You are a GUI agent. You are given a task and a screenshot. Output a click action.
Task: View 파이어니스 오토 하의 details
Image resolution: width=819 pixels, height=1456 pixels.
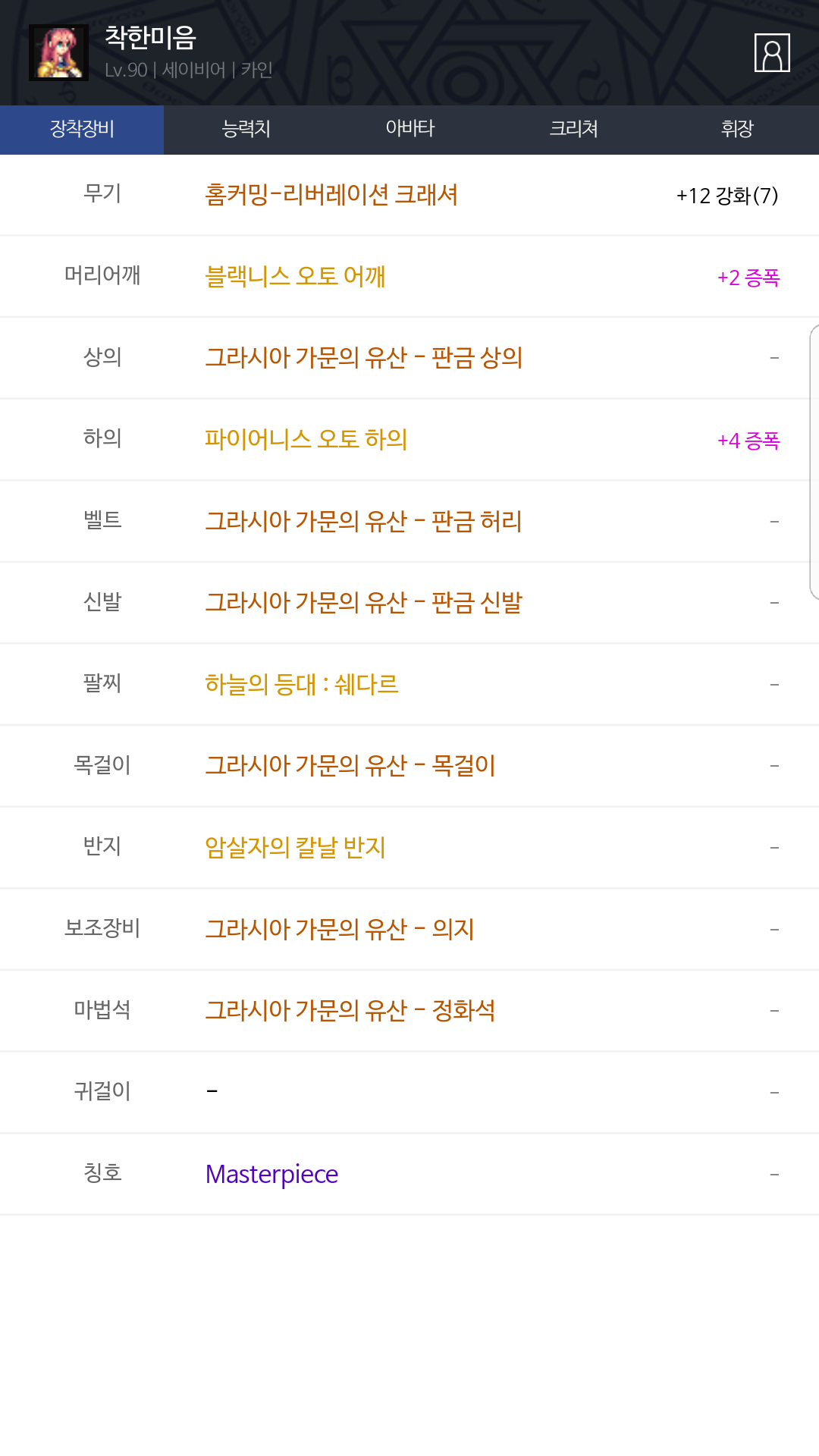[306, 440]
